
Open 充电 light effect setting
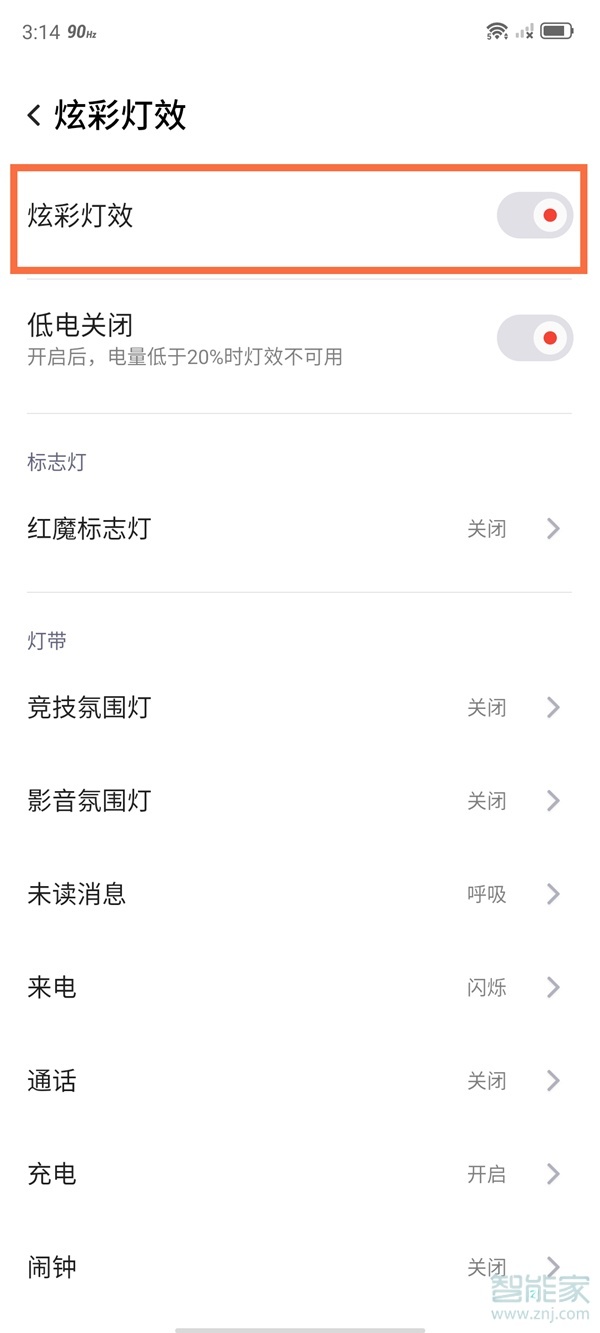point(300,1174)
